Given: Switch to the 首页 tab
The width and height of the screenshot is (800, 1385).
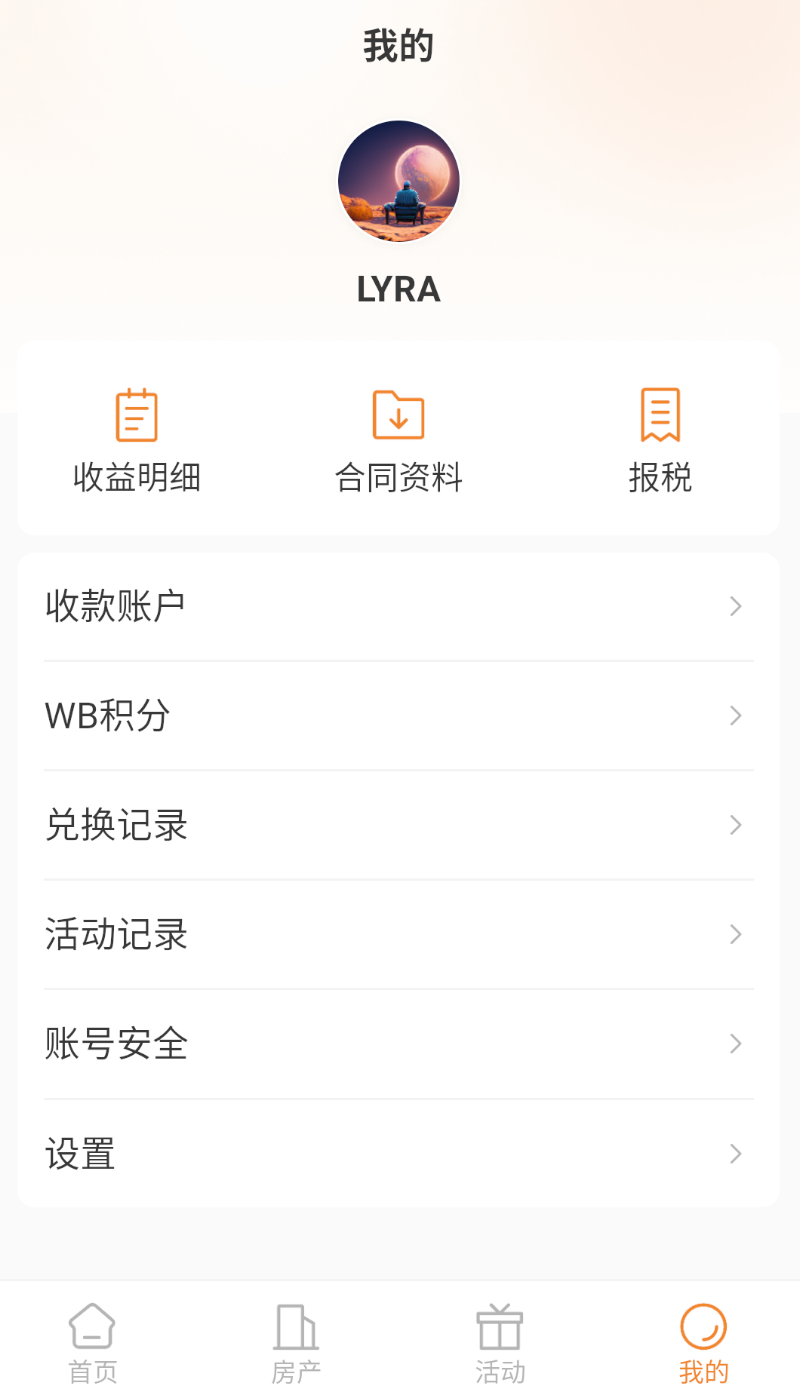Looking at the screenshot, I should [x=93, y=1342].
